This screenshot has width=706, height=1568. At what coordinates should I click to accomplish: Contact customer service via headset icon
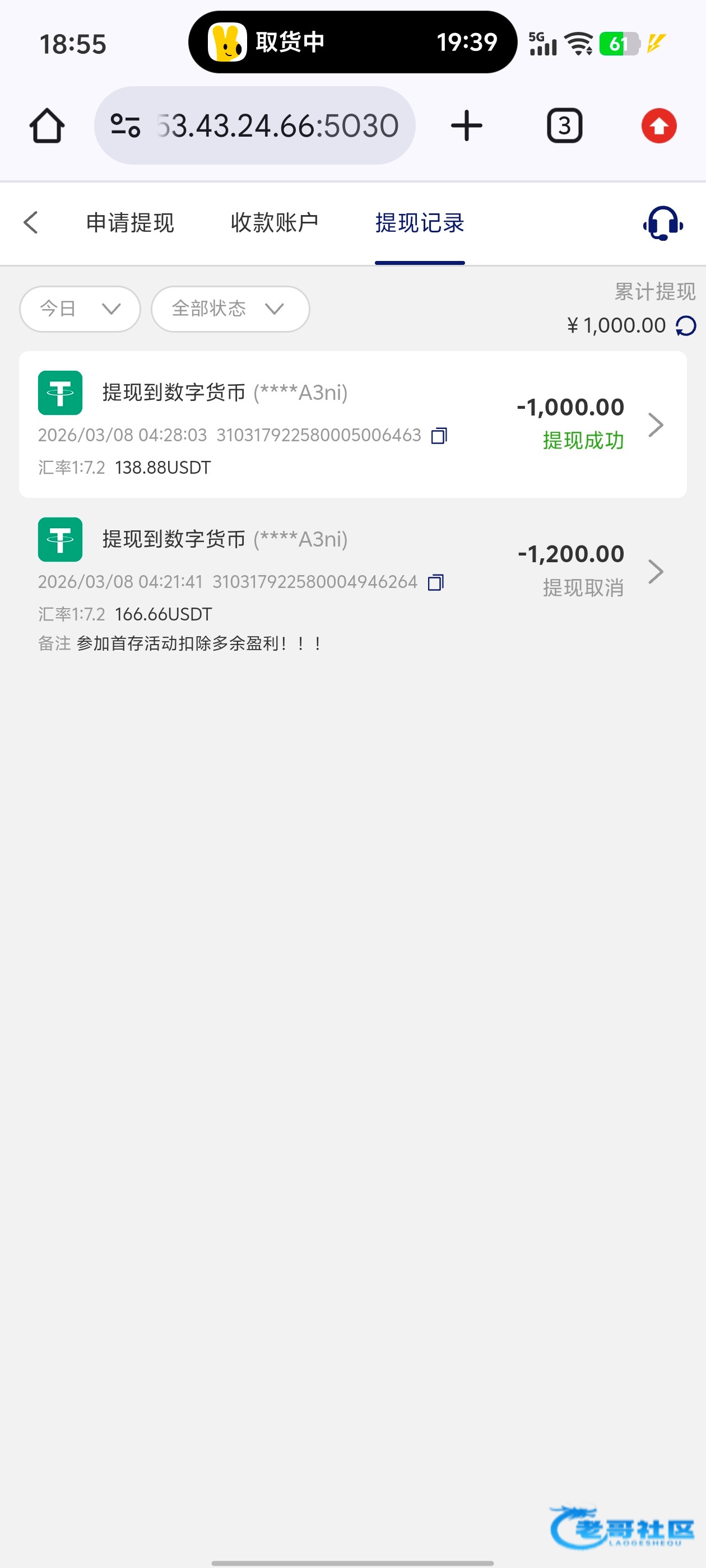(663, 223)
